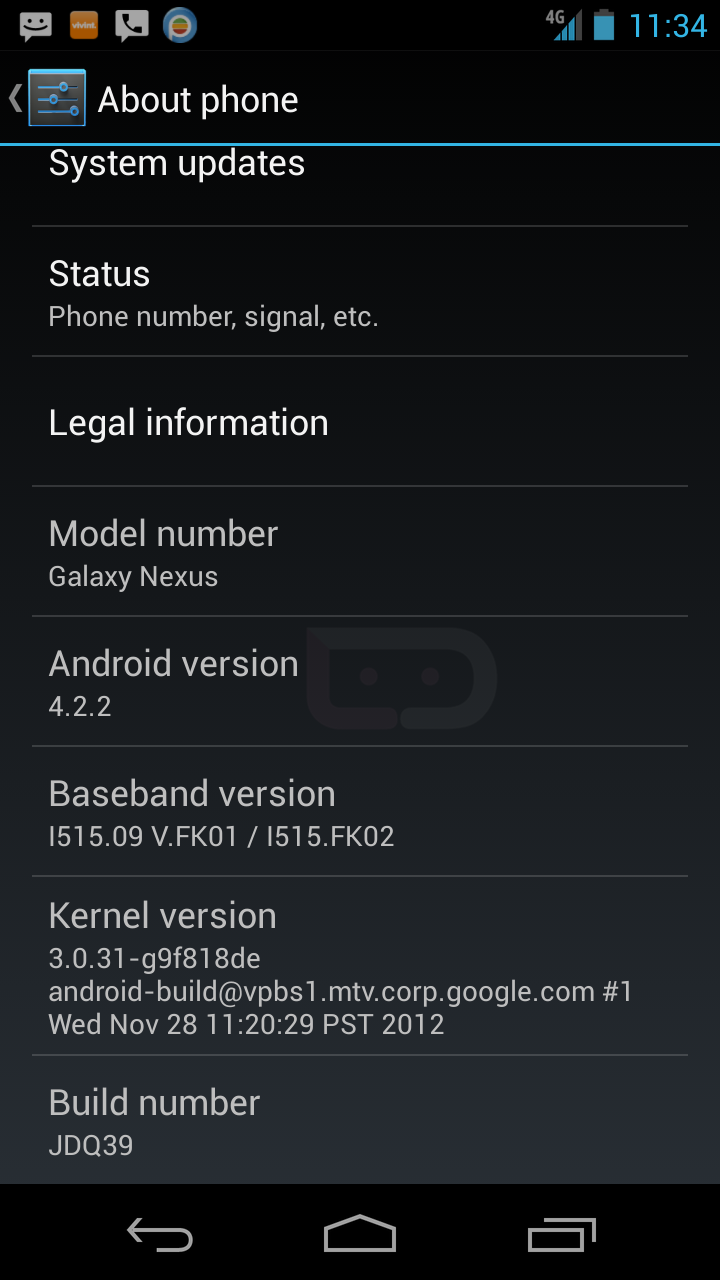Open Legal information
The width and height of the screenshot is (720, 1280).
(x=360, y=422)
